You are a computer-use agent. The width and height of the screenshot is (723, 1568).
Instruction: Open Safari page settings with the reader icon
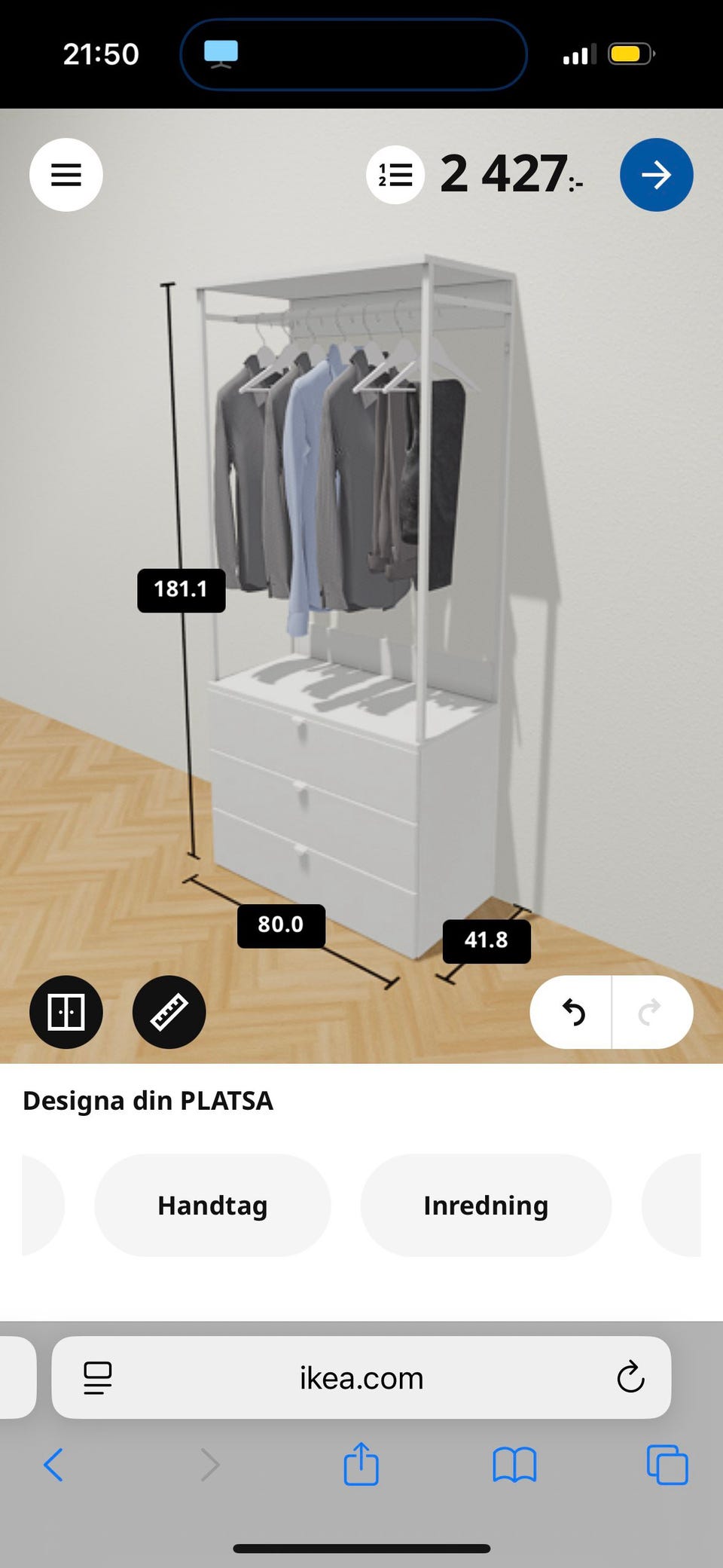pyautogui.click(x=96, y=1377)
